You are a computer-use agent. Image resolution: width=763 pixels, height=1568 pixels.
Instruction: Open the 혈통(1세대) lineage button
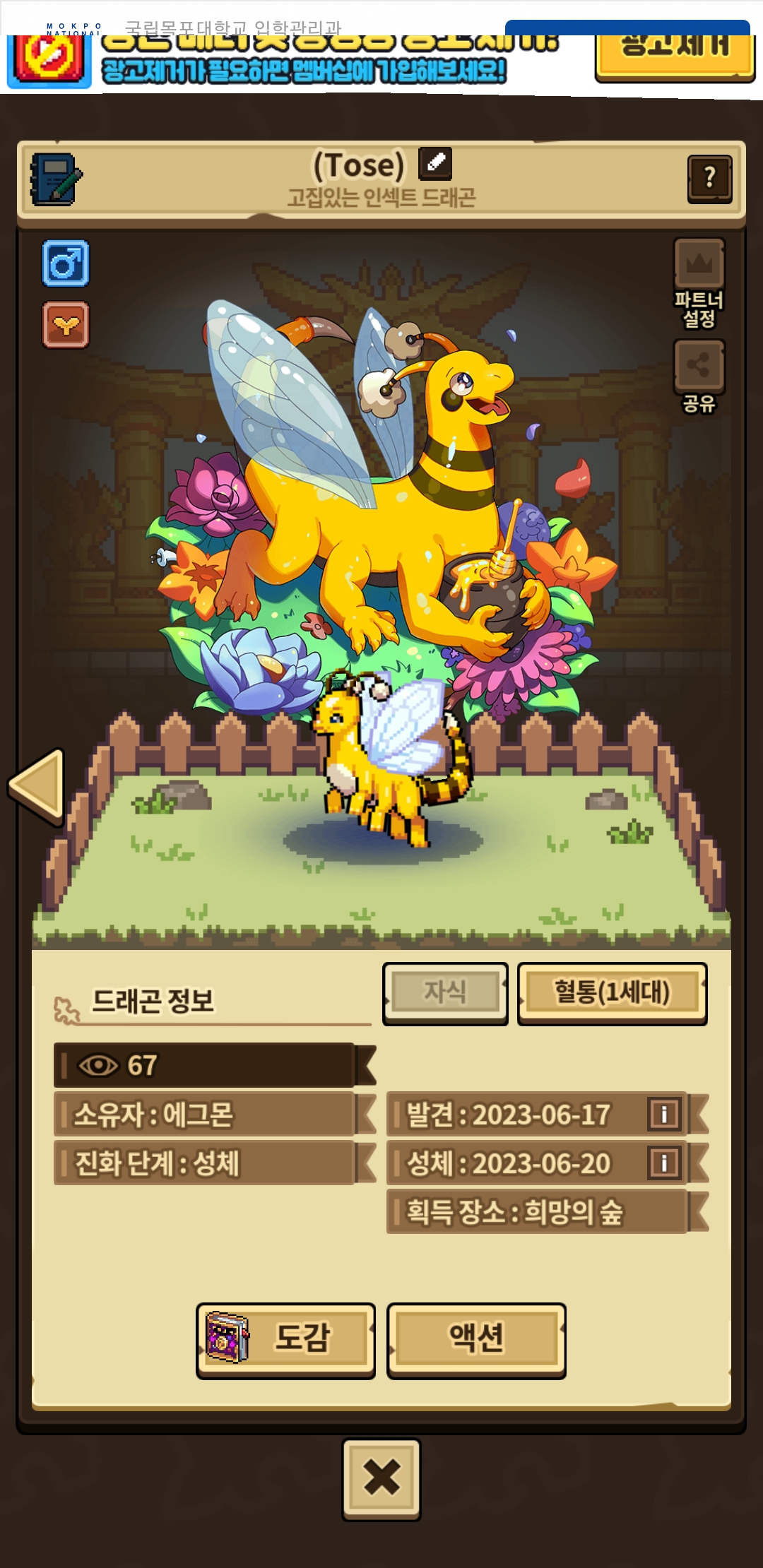point(612,993)
